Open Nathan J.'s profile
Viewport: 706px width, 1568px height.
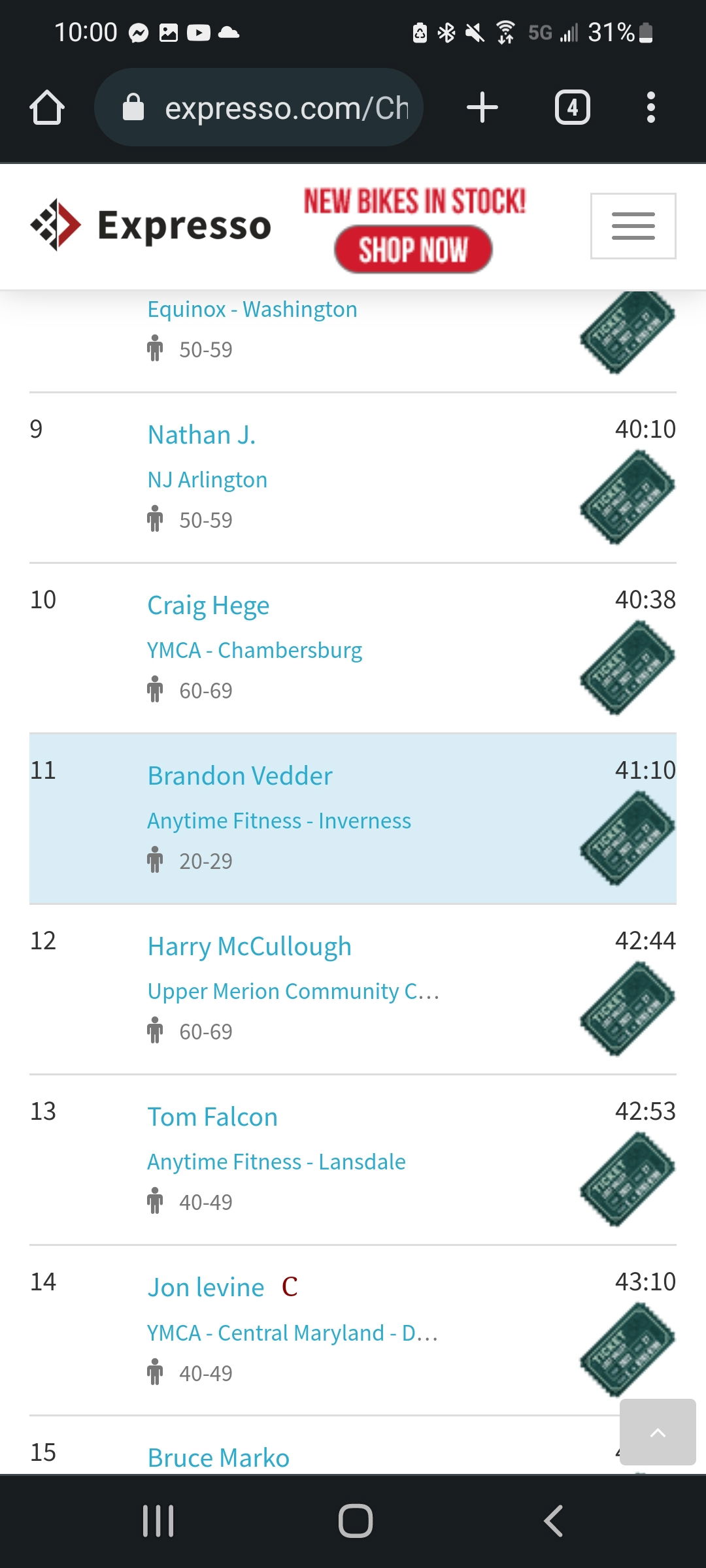(201, 434)
